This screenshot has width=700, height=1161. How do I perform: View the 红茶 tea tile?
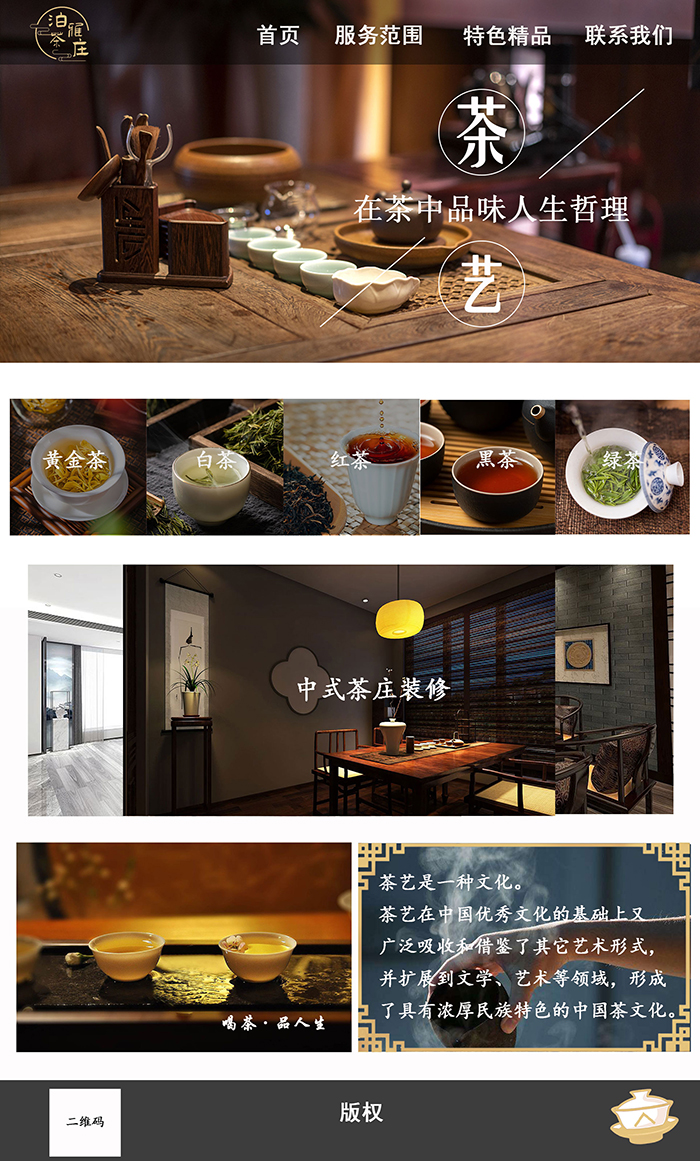click(351, 467)
